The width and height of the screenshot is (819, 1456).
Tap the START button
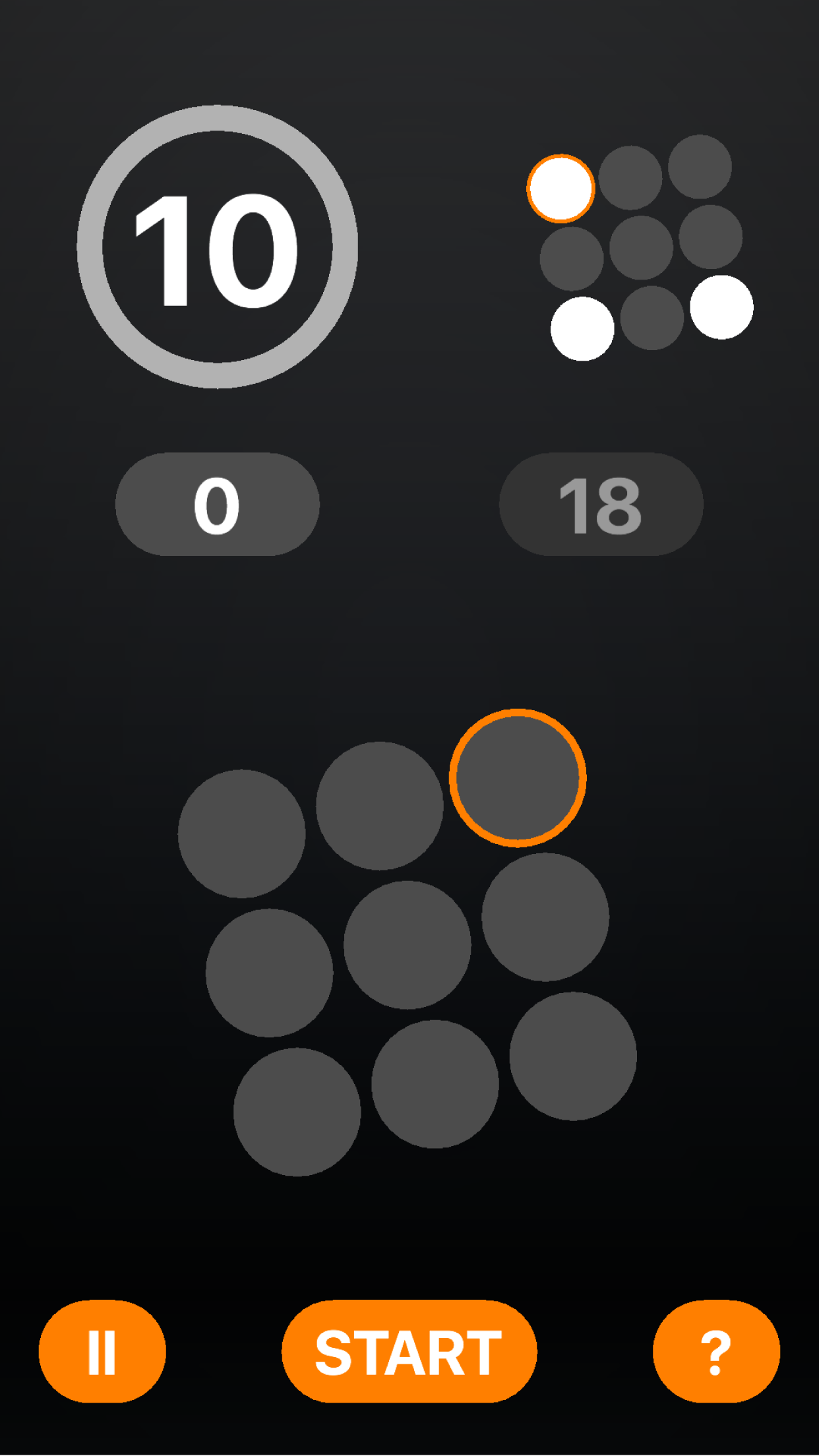coord(409,1351)
